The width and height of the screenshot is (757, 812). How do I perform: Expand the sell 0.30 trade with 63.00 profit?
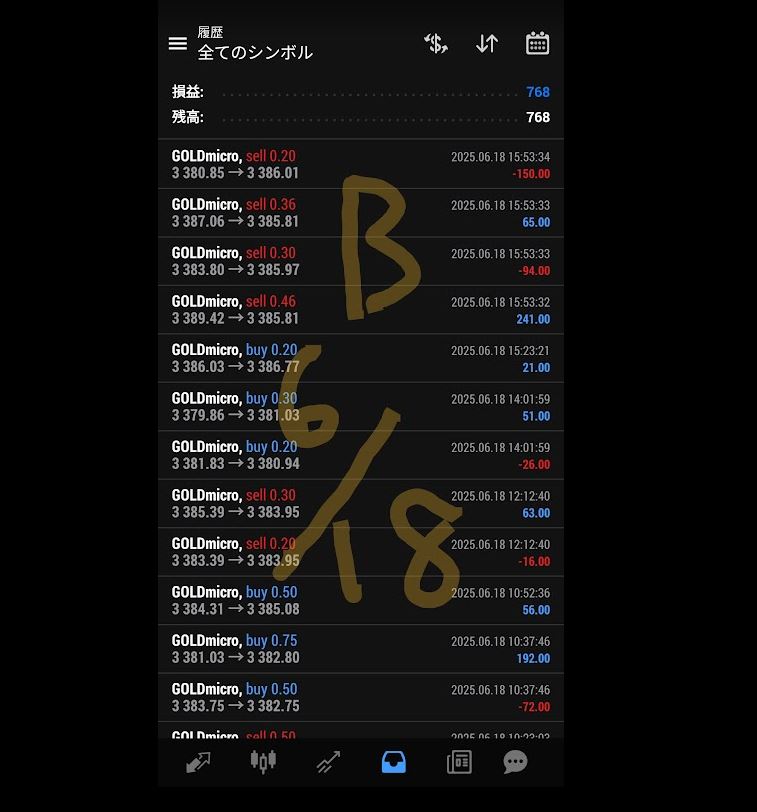360,504
